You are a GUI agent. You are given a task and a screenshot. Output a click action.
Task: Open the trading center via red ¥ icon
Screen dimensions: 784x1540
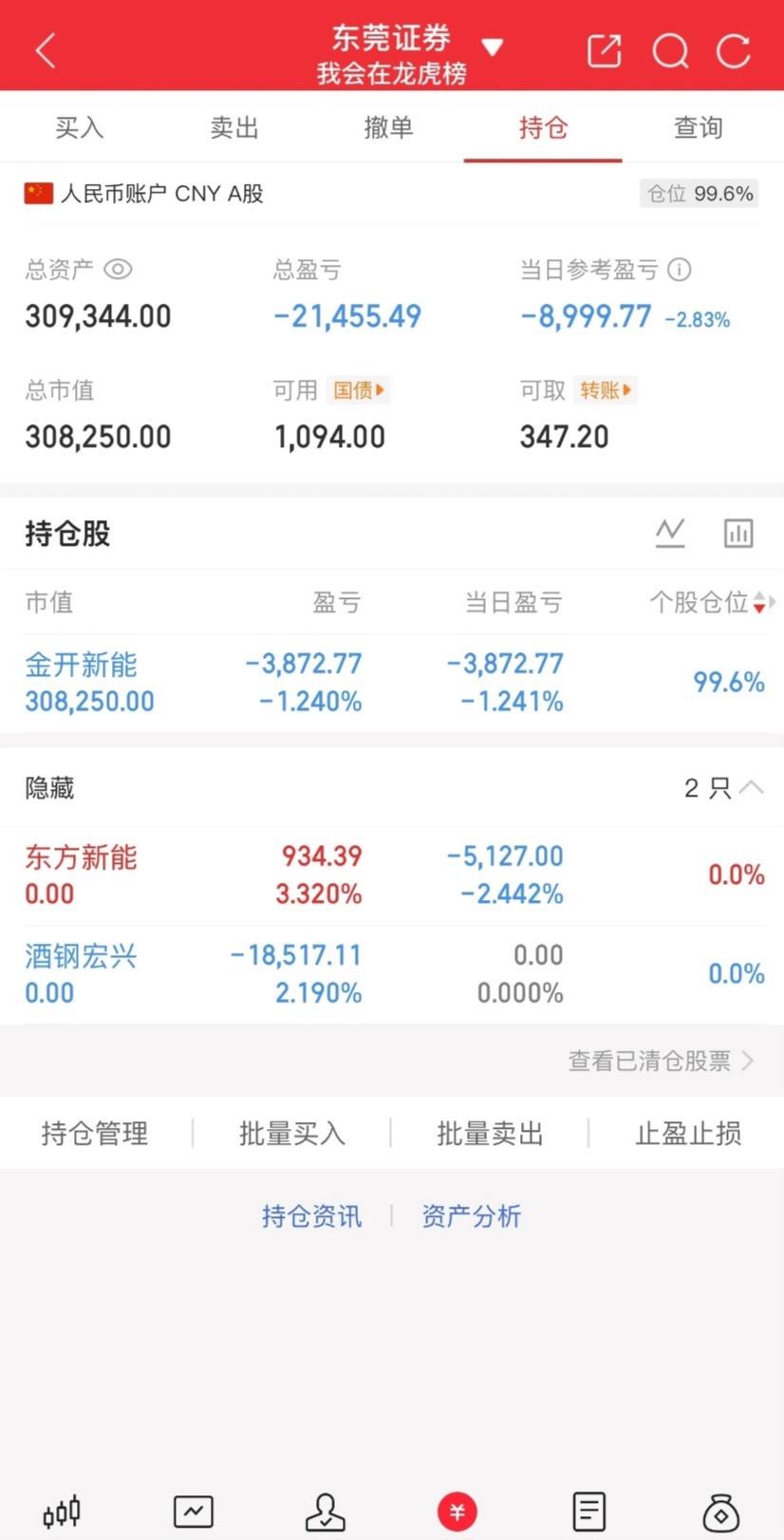[x=457, y=1509]
